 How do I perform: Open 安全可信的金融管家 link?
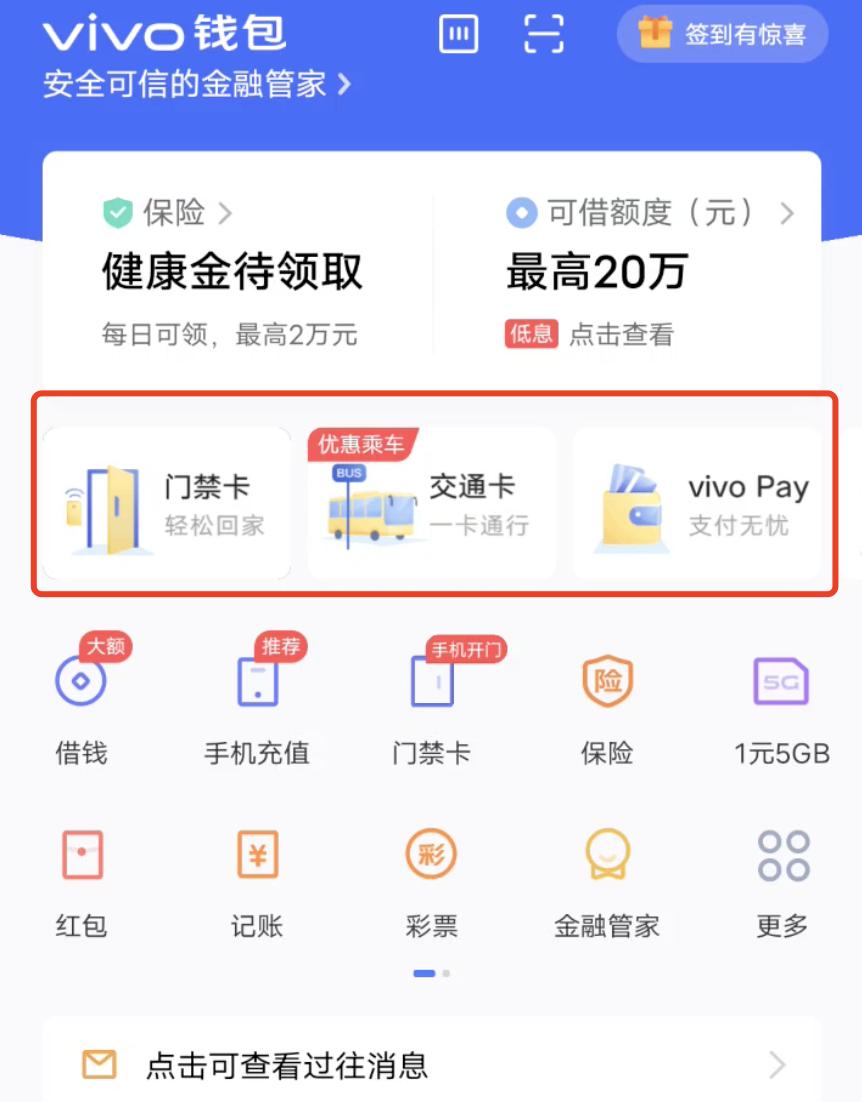[197, 85]
